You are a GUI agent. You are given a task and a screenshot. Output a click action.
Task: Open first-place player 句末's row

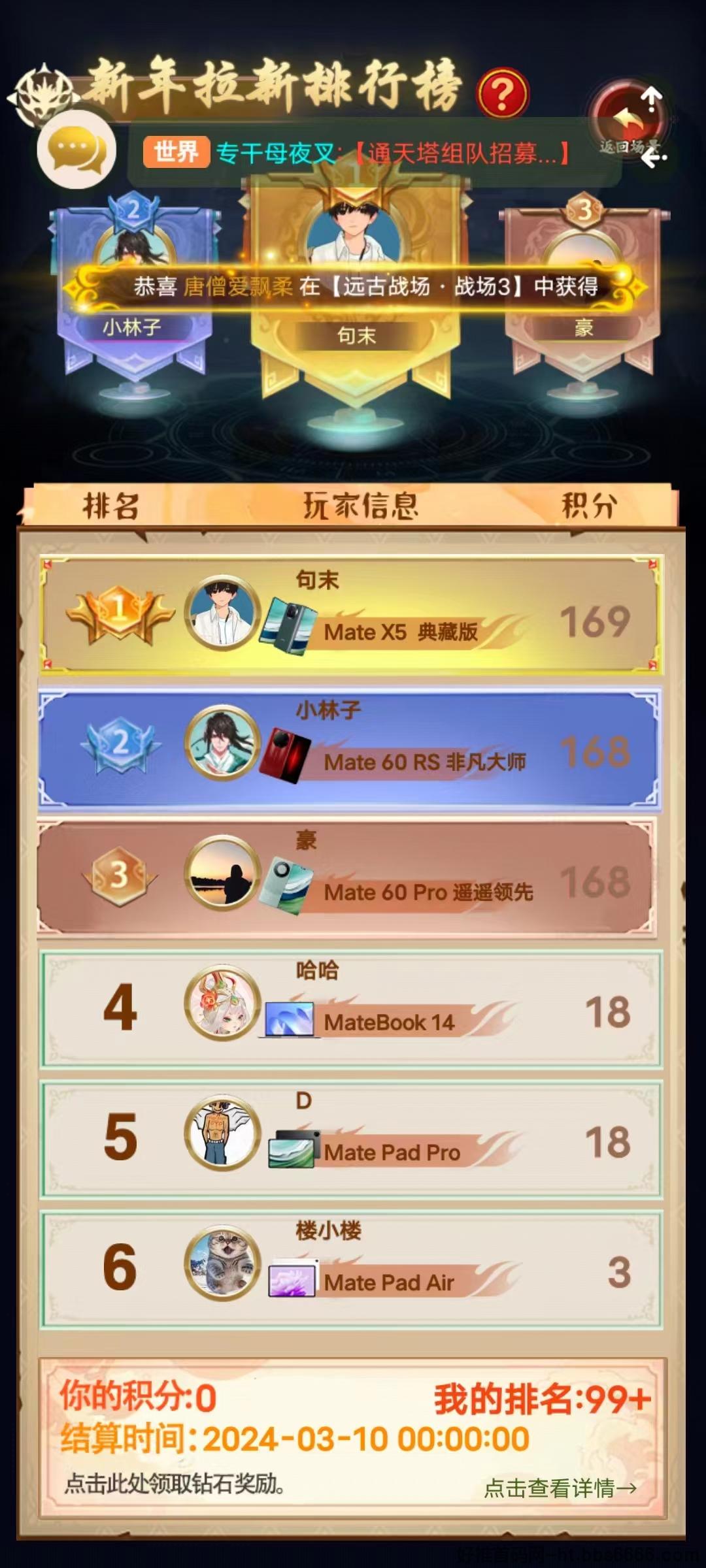(350, 614)
